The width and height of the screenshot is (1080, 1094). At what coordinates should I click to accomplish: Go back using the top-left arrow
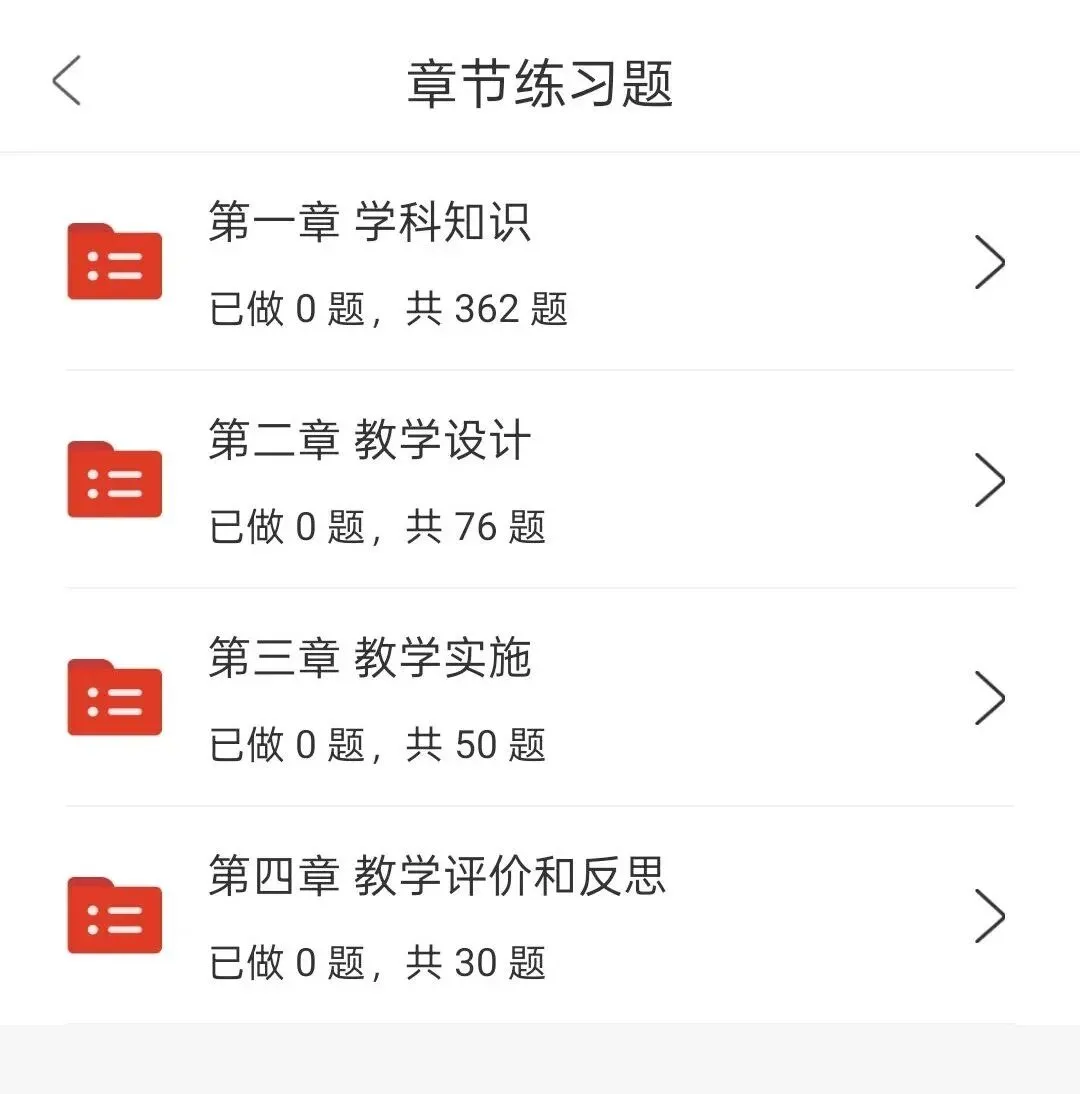[67, 81]
